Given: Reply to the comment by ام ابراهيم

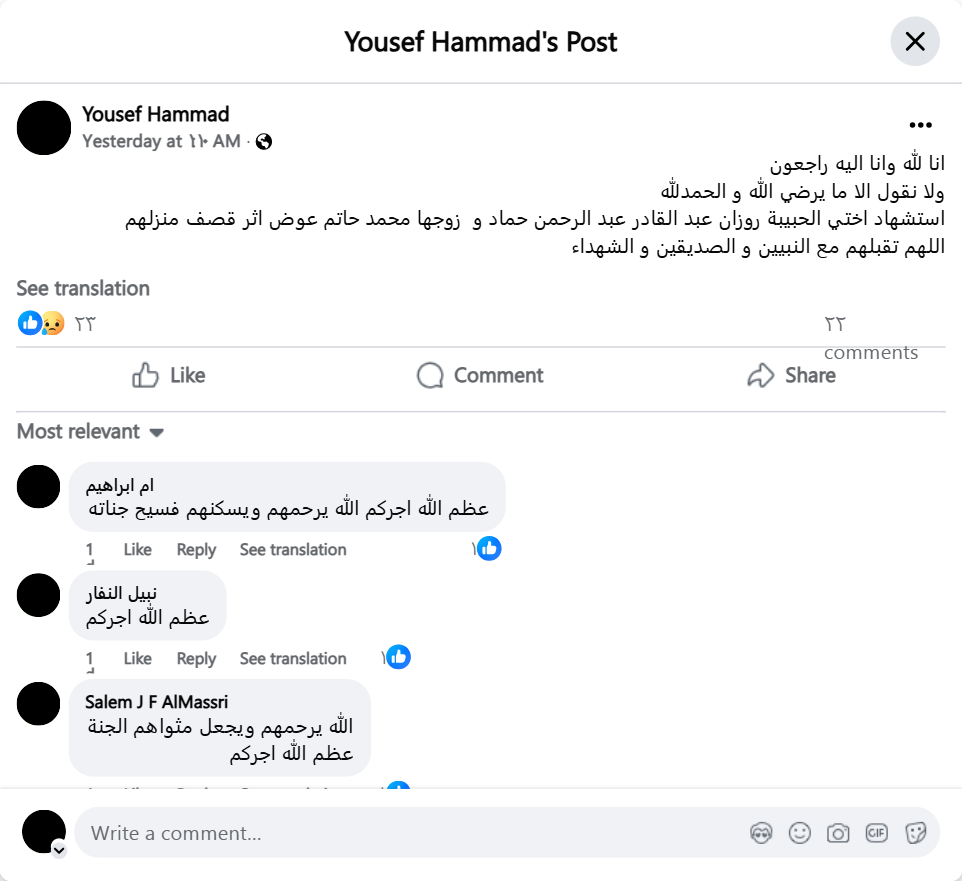Looking at the screenshot, I should pos(196,550).
